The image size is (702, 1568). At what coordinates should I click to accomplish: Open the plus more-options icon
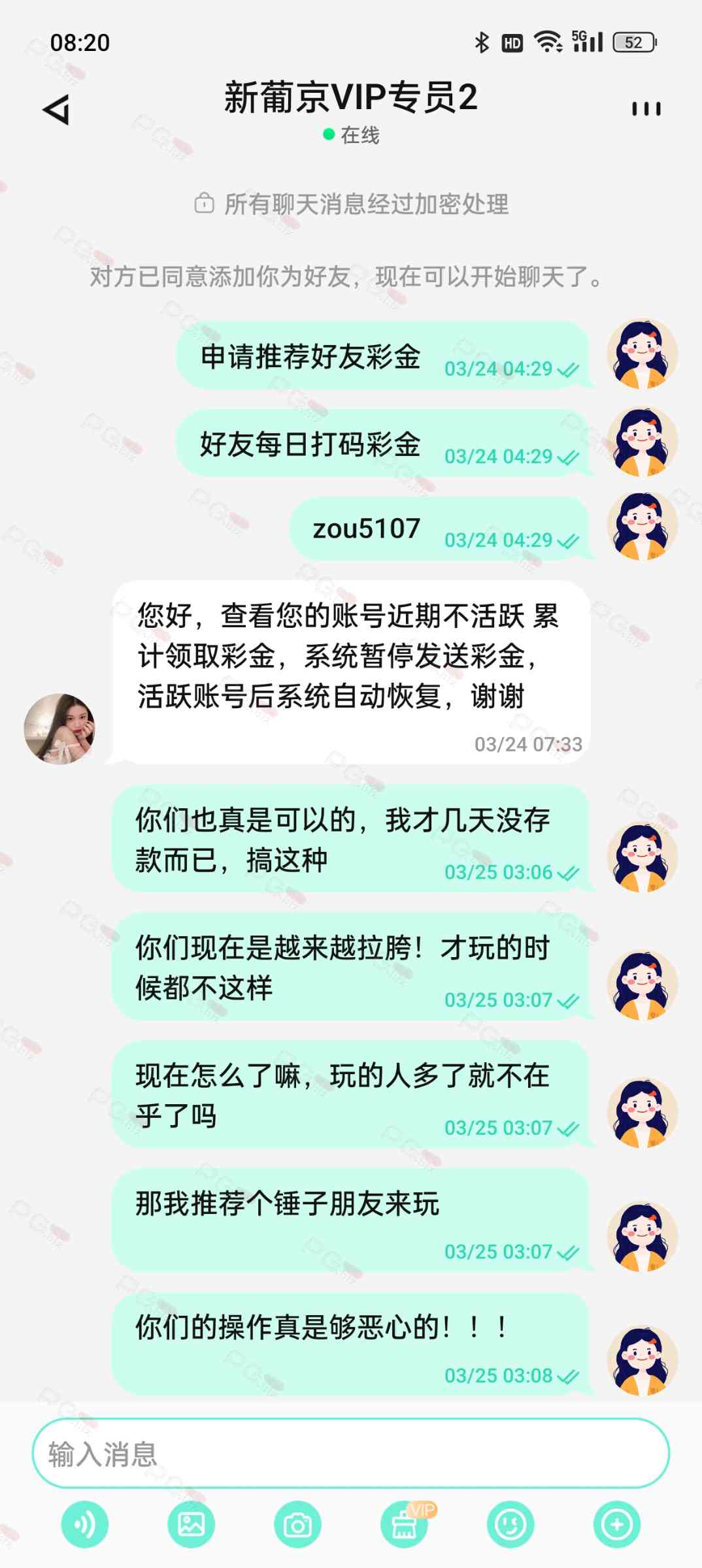tap(617, 1524)
